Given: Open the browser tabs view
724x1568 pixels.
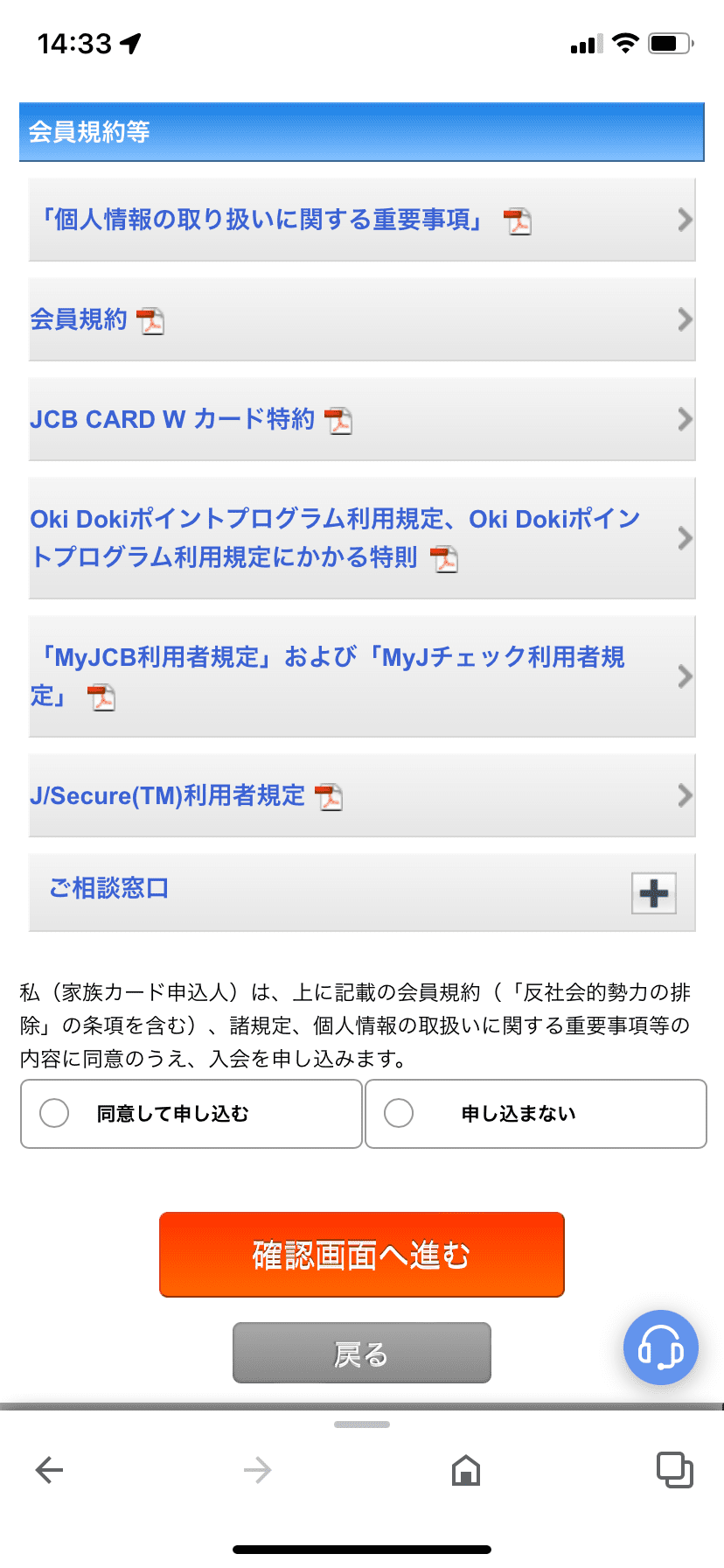Looking at the screenshot, I should click(674, 1470).
